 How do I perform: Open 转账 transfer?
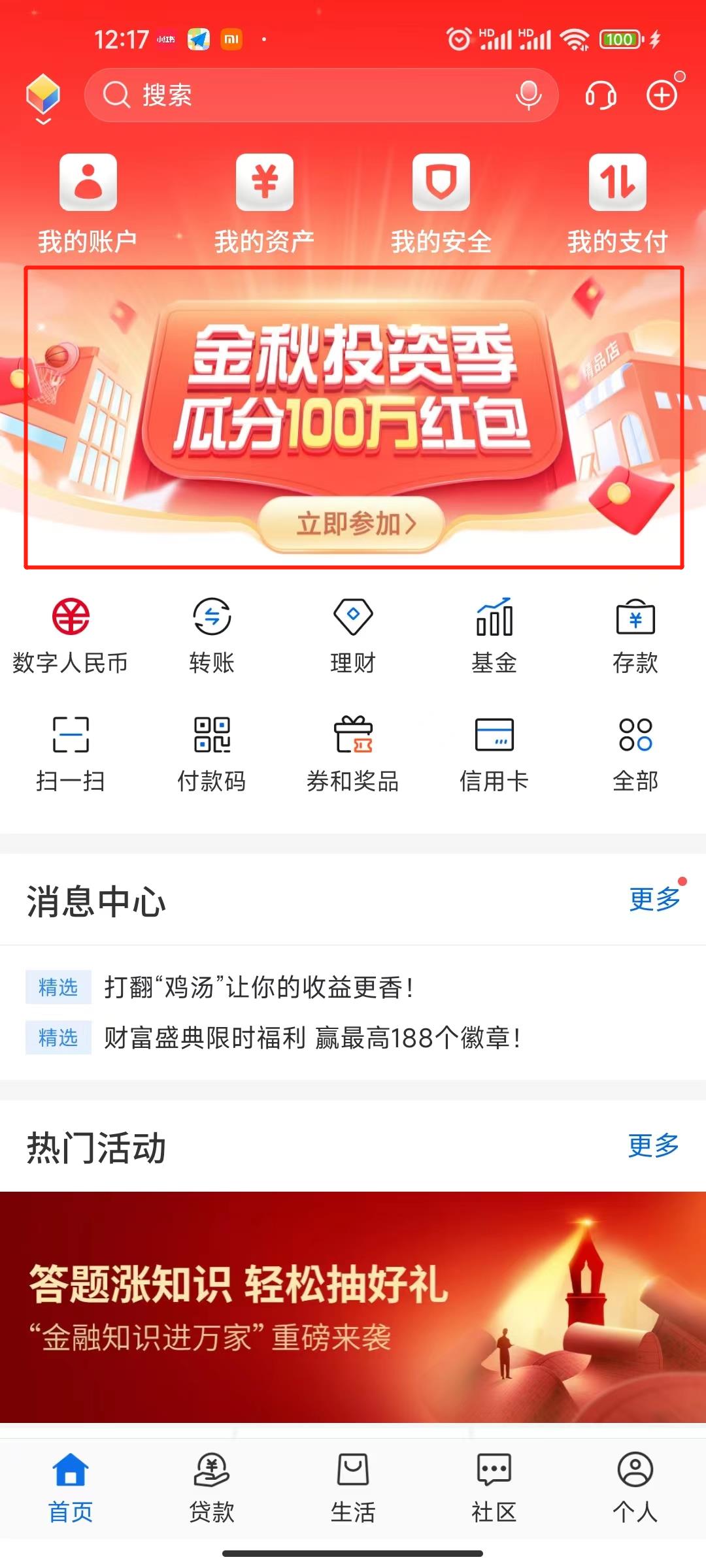(212, 634)
